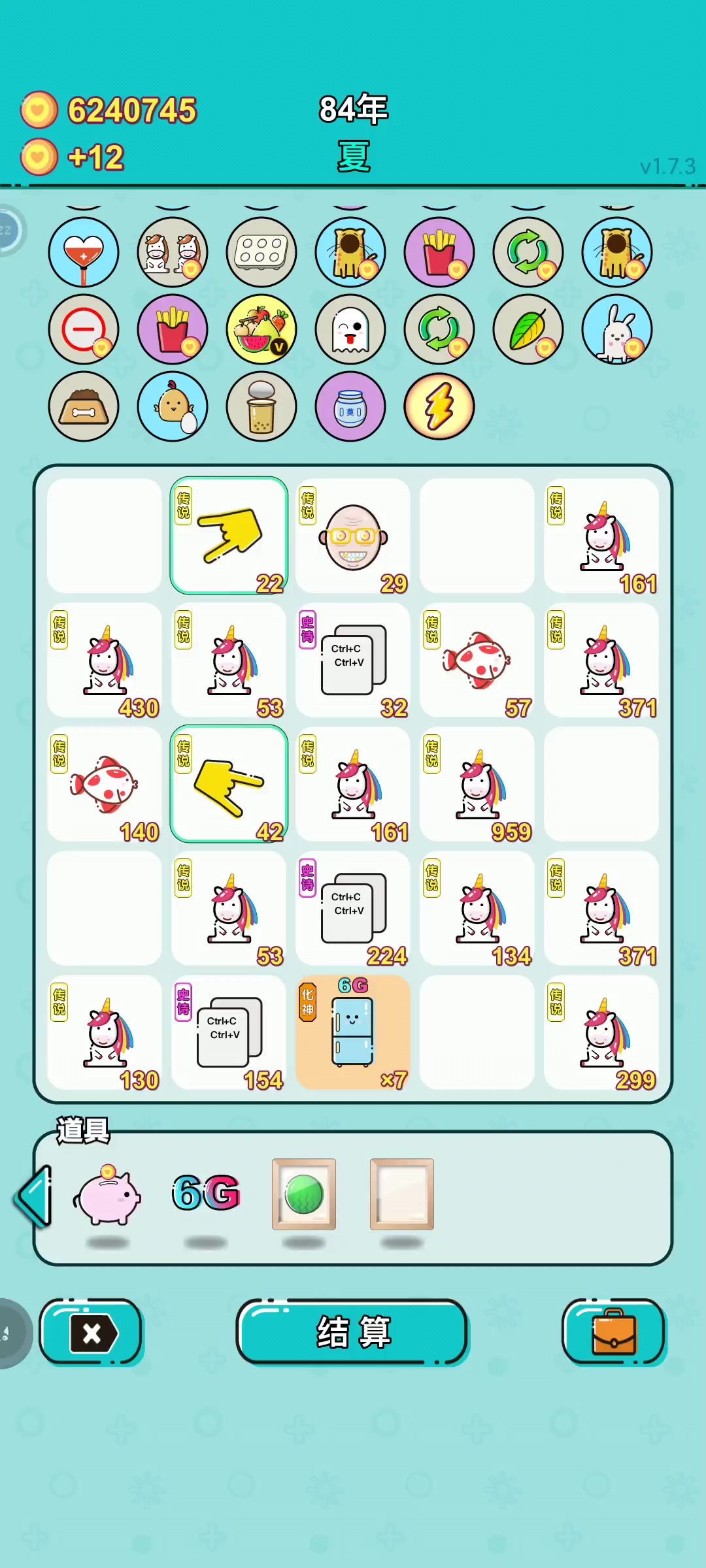The height and width of the screenshot is (1568, 706).
Task: Tap the X delete button
Action: click(91, 1331)
